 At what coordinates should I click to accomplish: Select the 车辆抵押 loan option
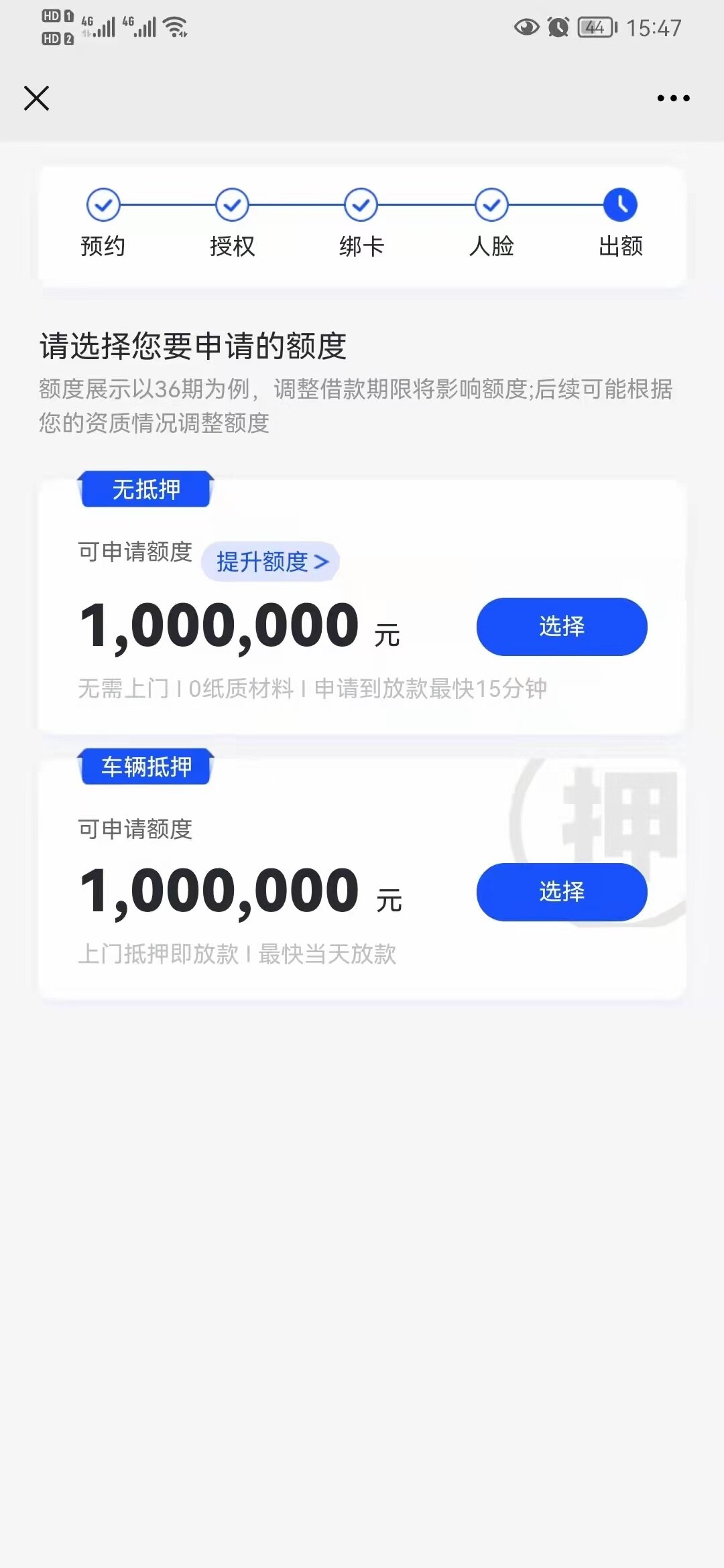562,892
